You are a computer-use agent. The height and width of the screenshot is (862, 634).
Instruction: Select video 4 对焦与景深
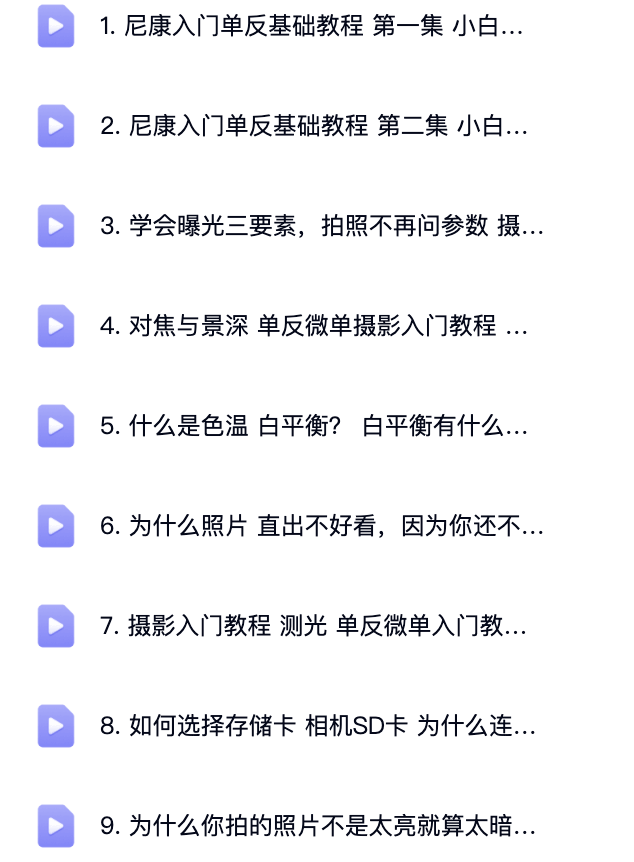click(313, 326)
